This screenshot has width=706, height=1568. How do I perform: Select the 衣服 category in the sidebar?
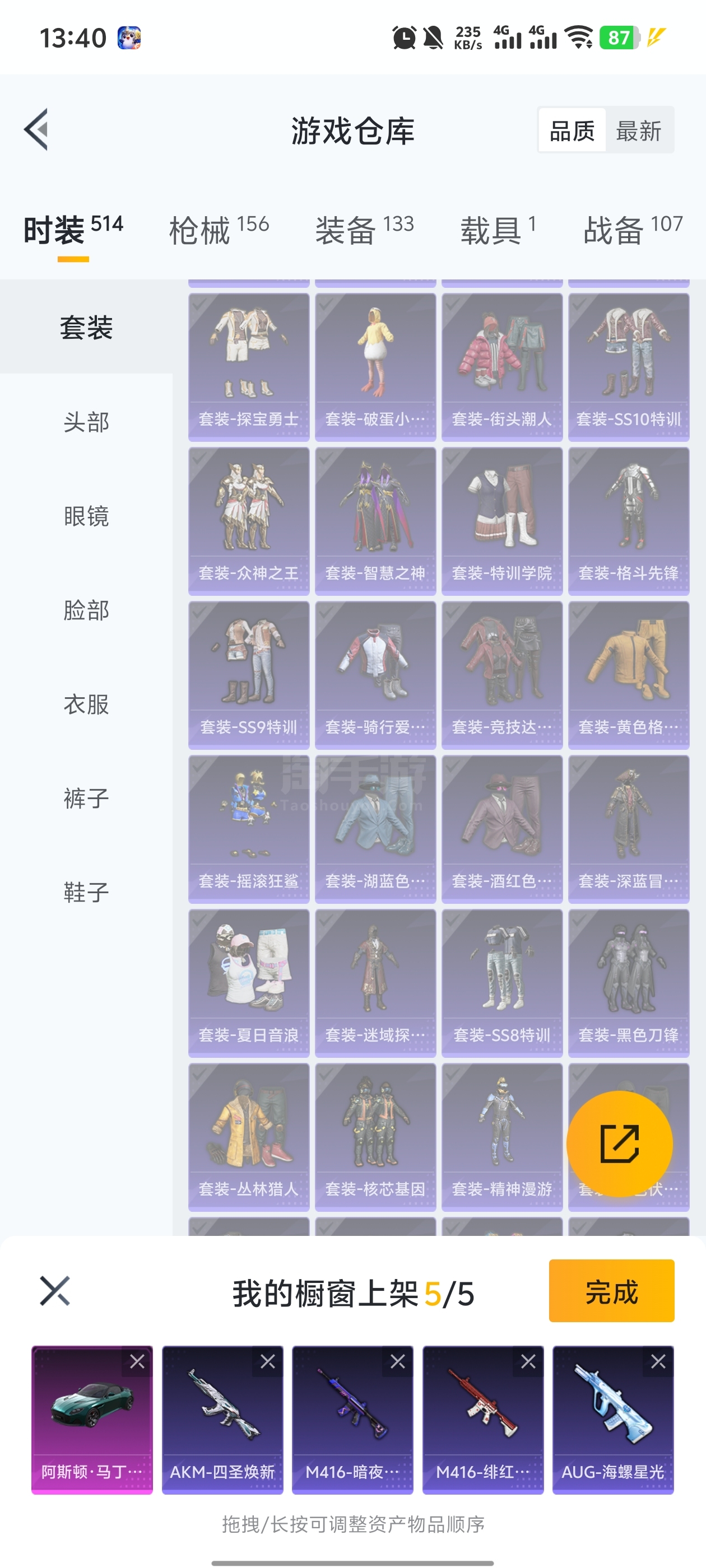pyautogui.click(x=86, y=704)
